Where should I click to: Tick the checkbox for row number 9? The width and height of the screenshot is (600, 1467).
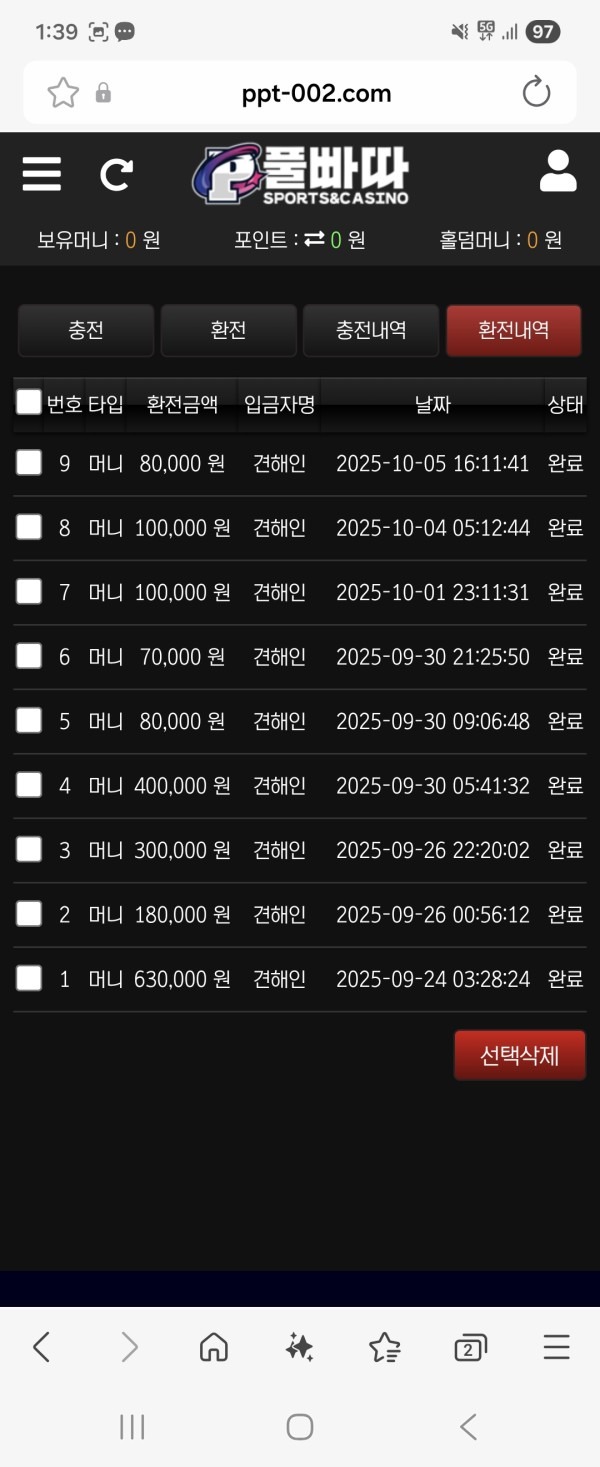point(29,463)
